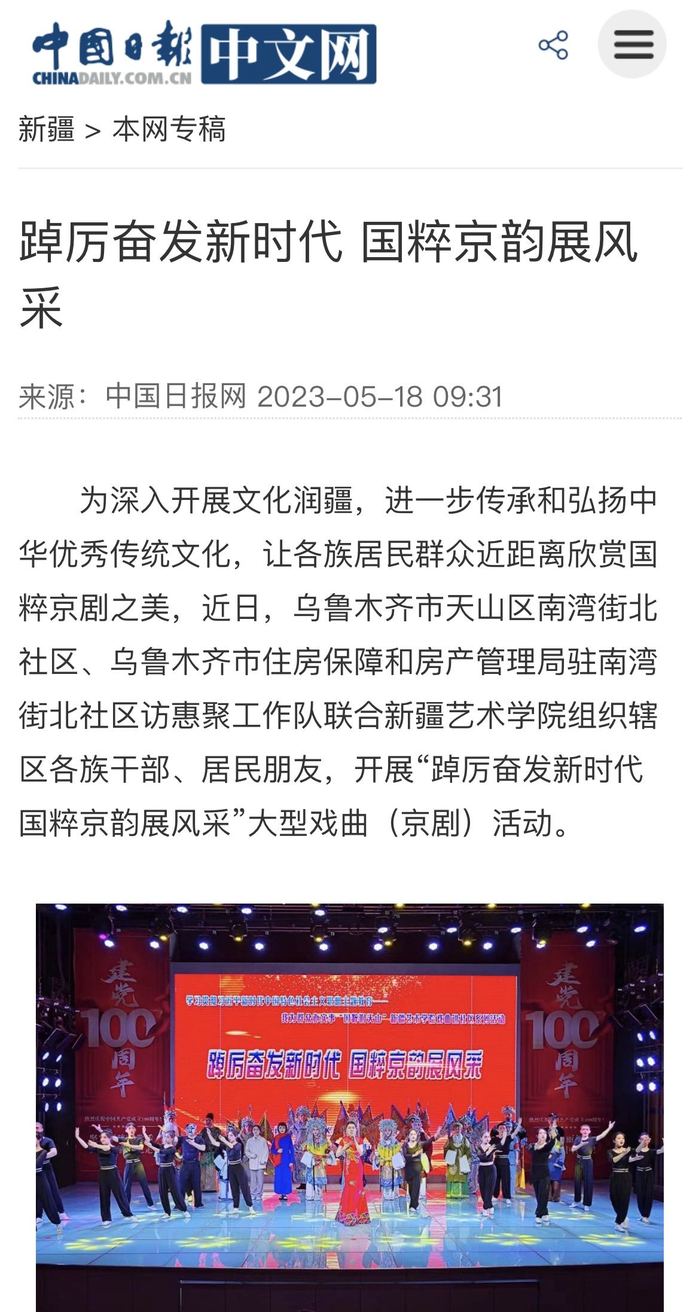Open the hamburger menu
This screenshot has height=1312, width=699.
(632, 45)
